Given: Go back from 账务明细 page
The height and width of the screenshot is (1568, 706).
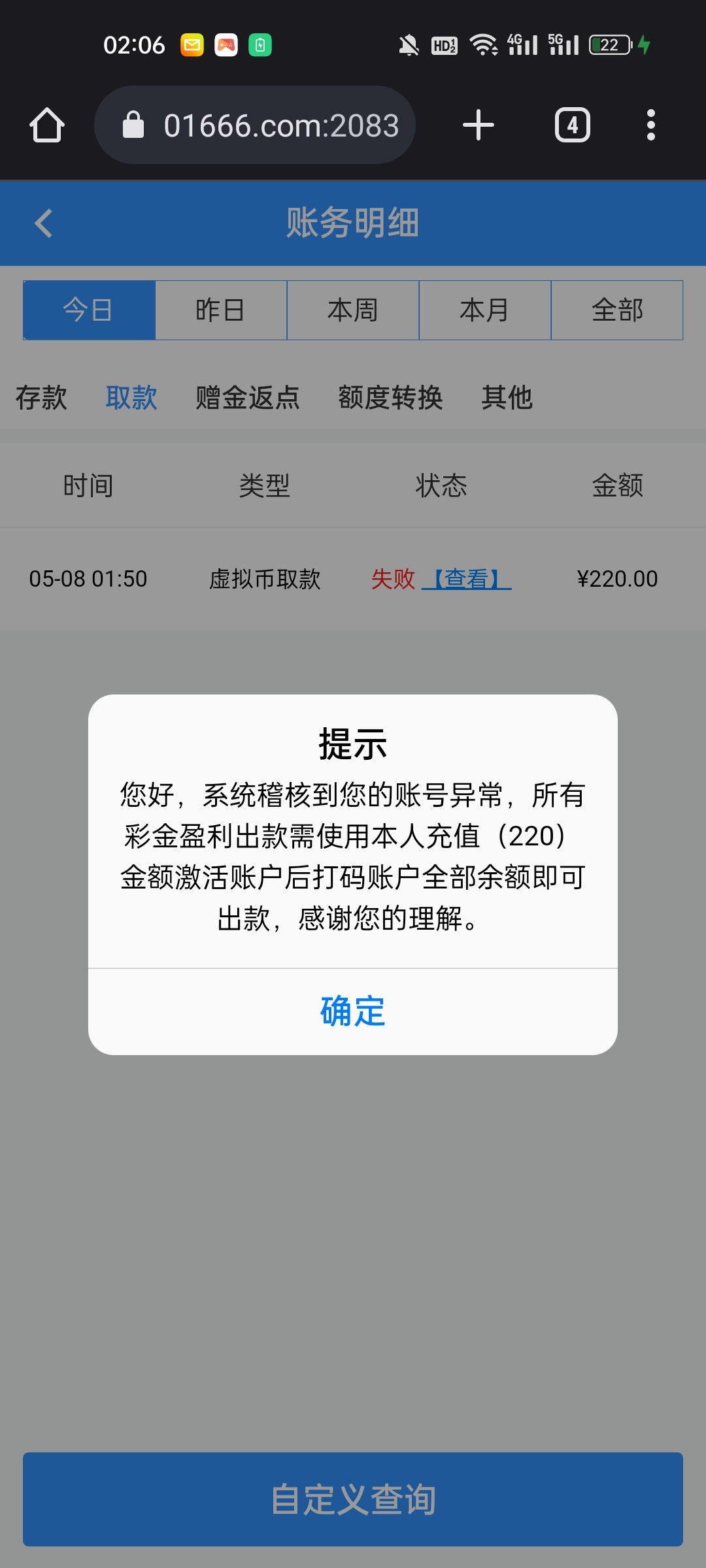Looking at the screenshot, I should coord(44,223).
